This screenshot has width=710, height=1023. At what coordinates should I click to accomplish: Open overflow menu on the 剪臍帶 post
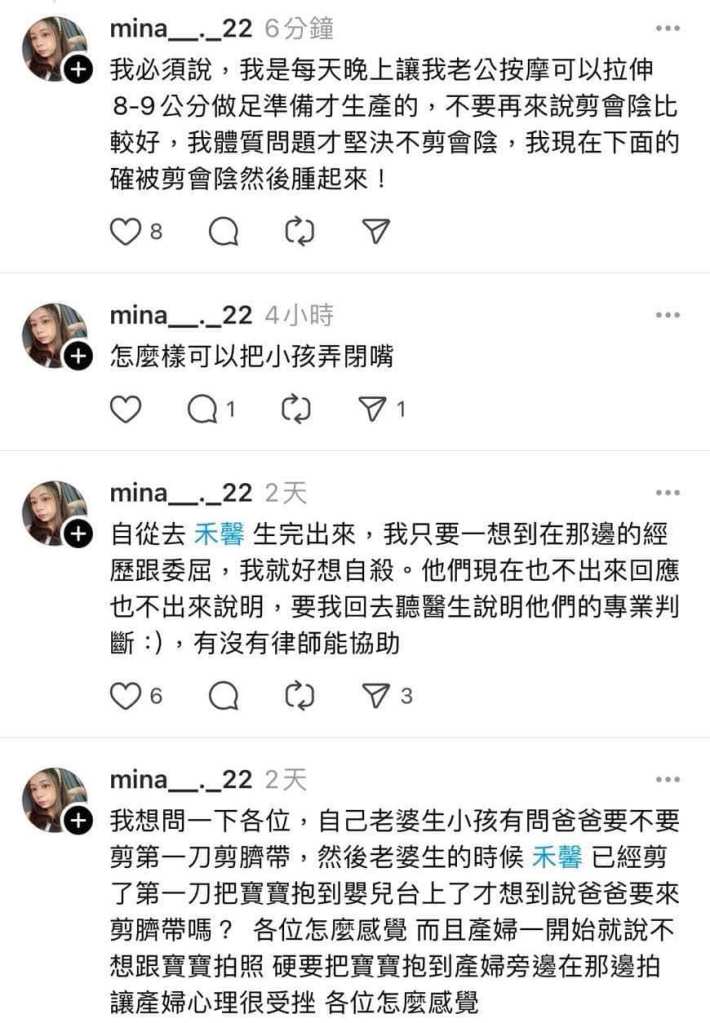click(667, 779)
